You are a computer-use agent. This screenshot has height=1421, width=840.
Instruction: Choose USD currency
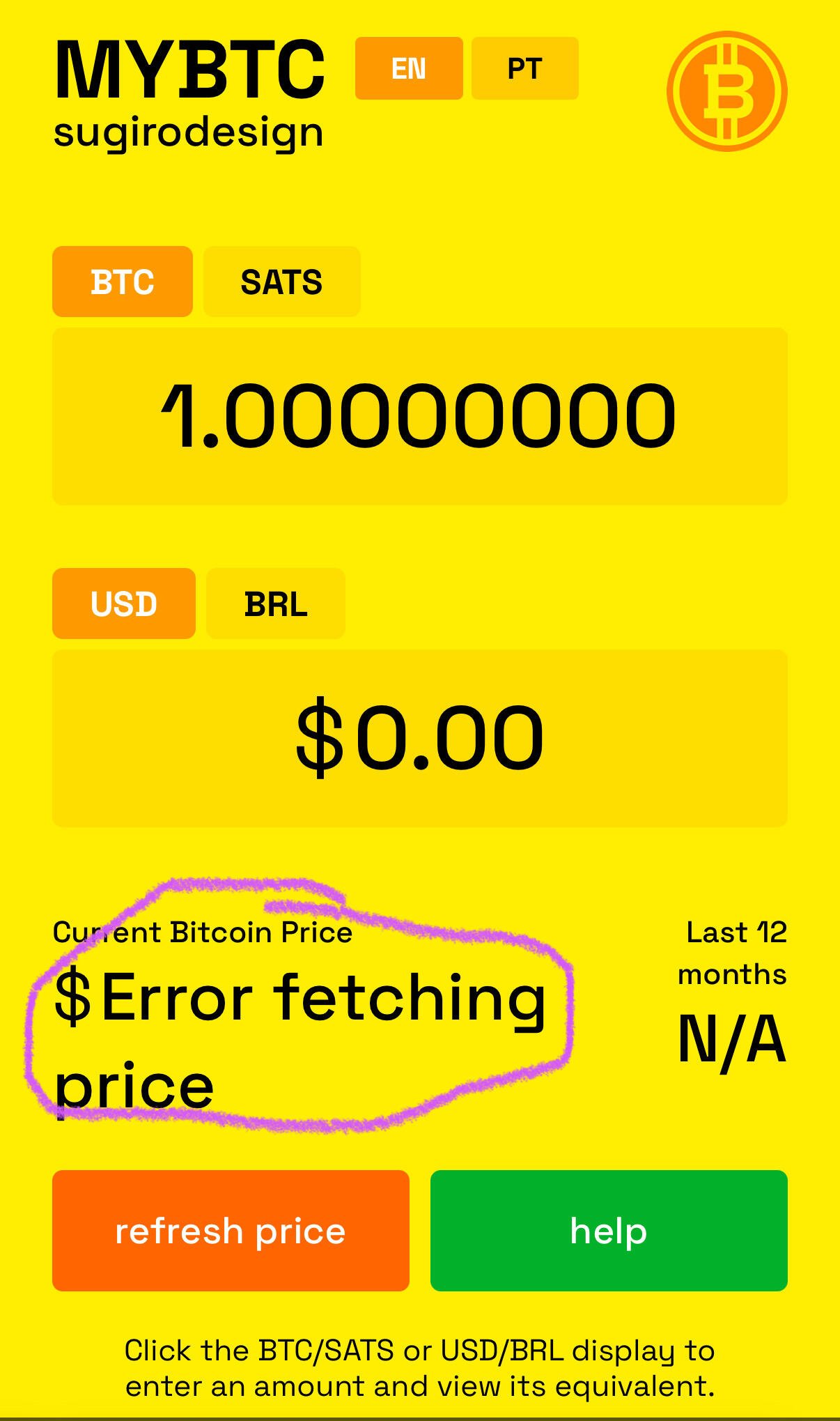[x=124, y=604]
